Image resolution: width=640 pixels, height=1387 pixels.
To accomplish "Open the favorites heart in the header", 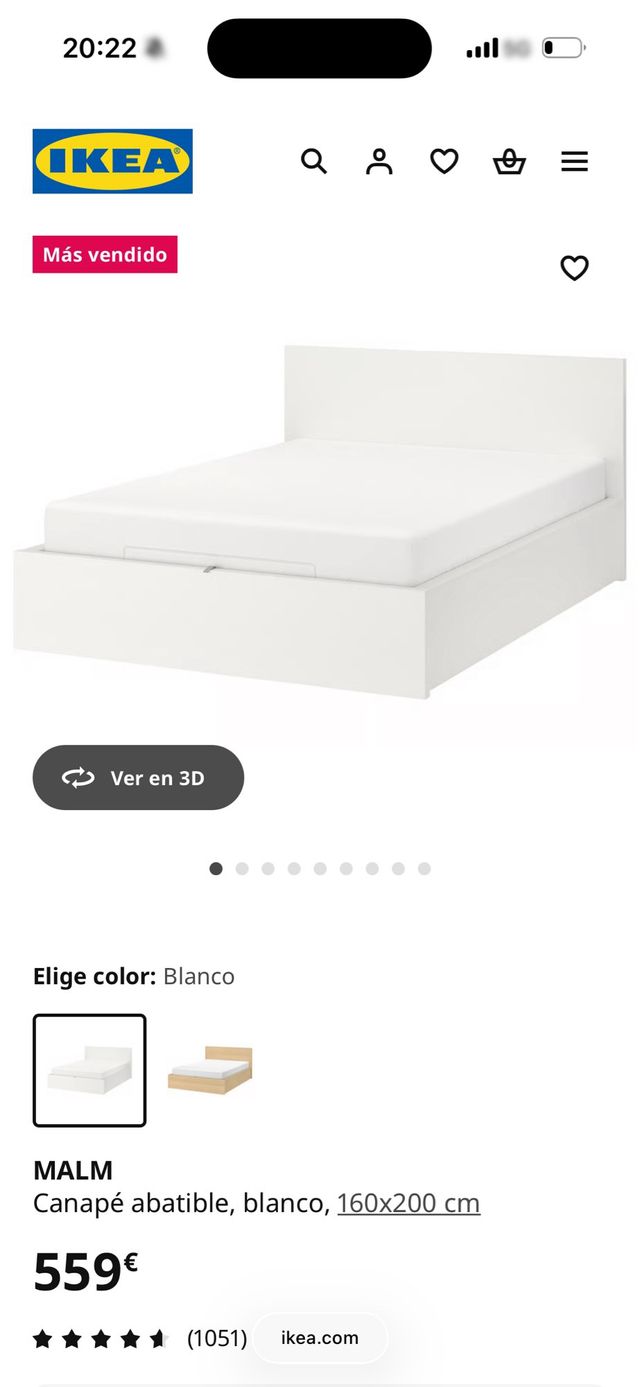I will point(444,161).
